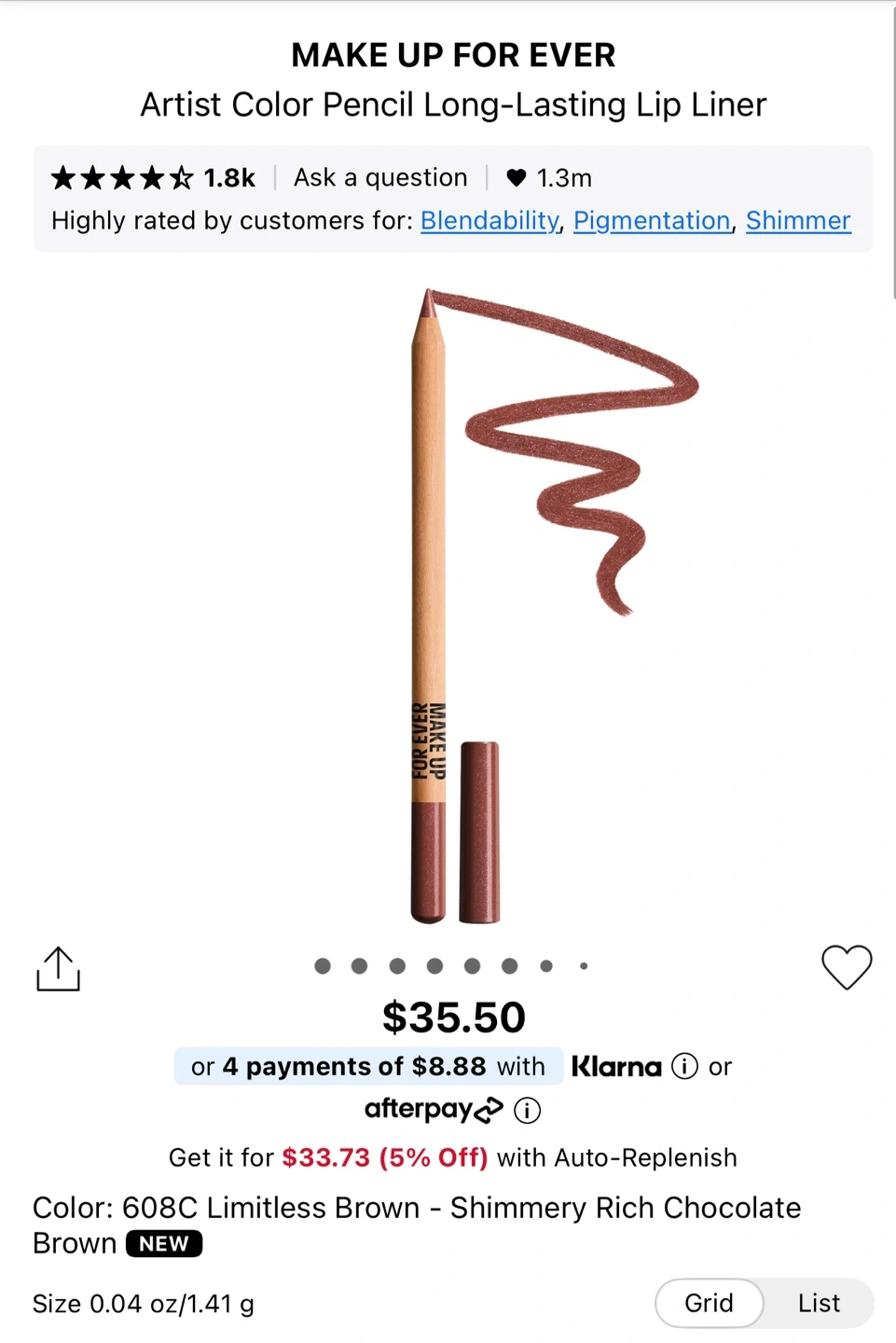Viewport: 896px width, 1343px height.
Task: View the 1.8k star ratings
Action: click(153, 177)
